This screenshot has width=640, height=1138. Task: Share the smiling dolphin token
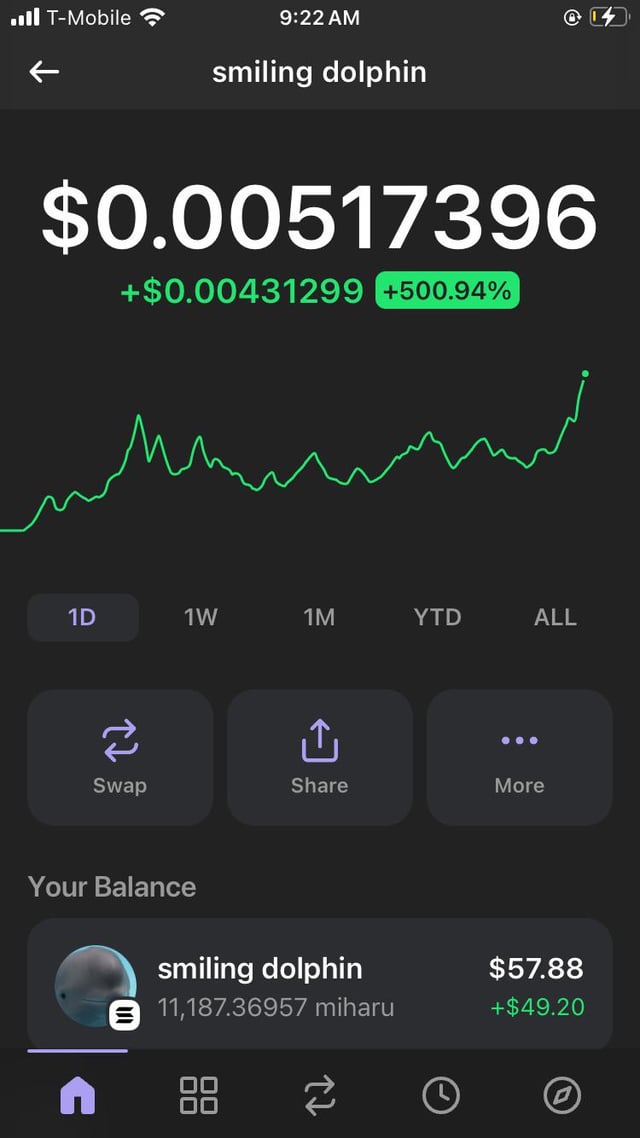coord(320,757)
